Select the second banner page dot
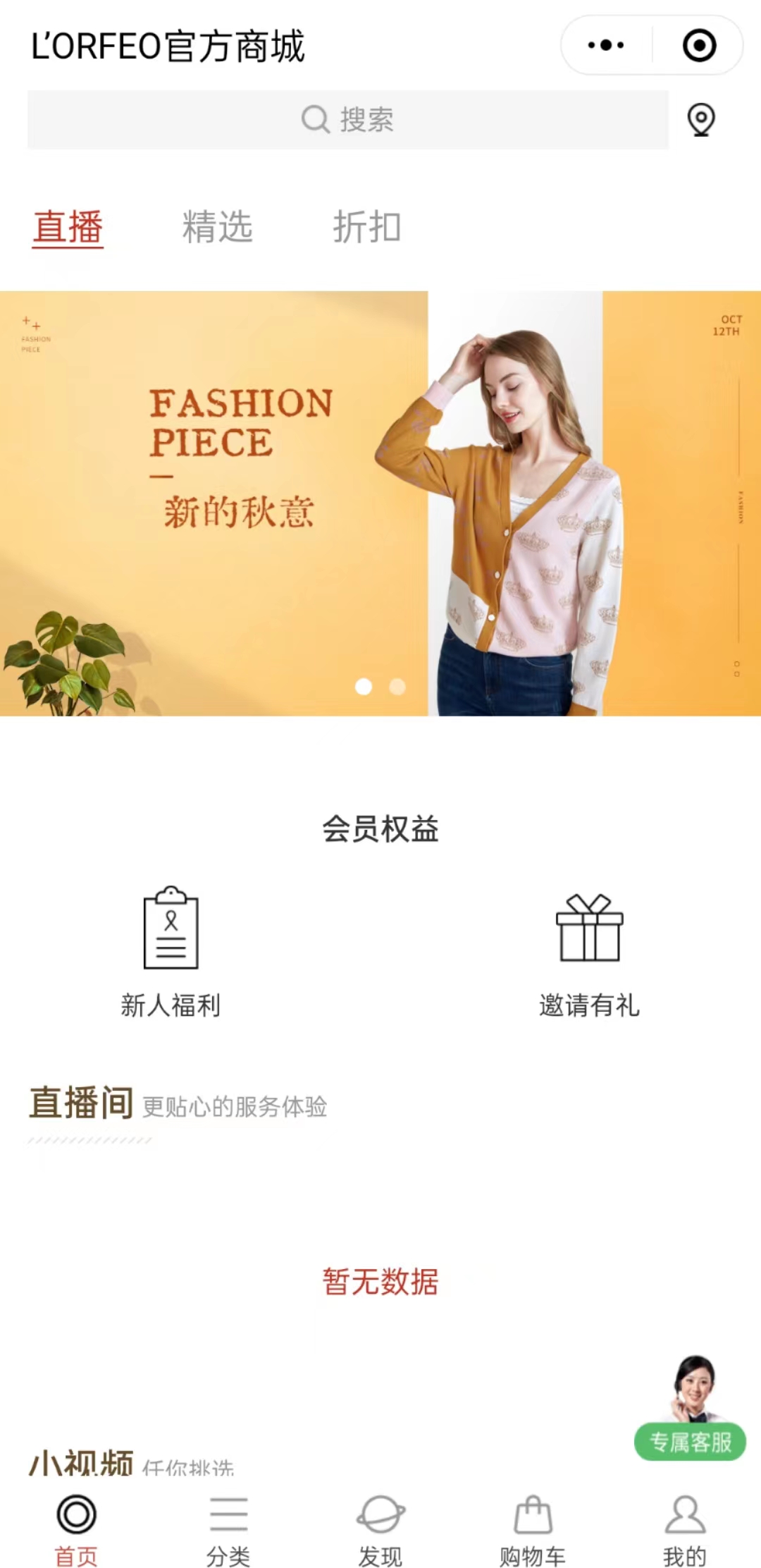 pos(397,686)
